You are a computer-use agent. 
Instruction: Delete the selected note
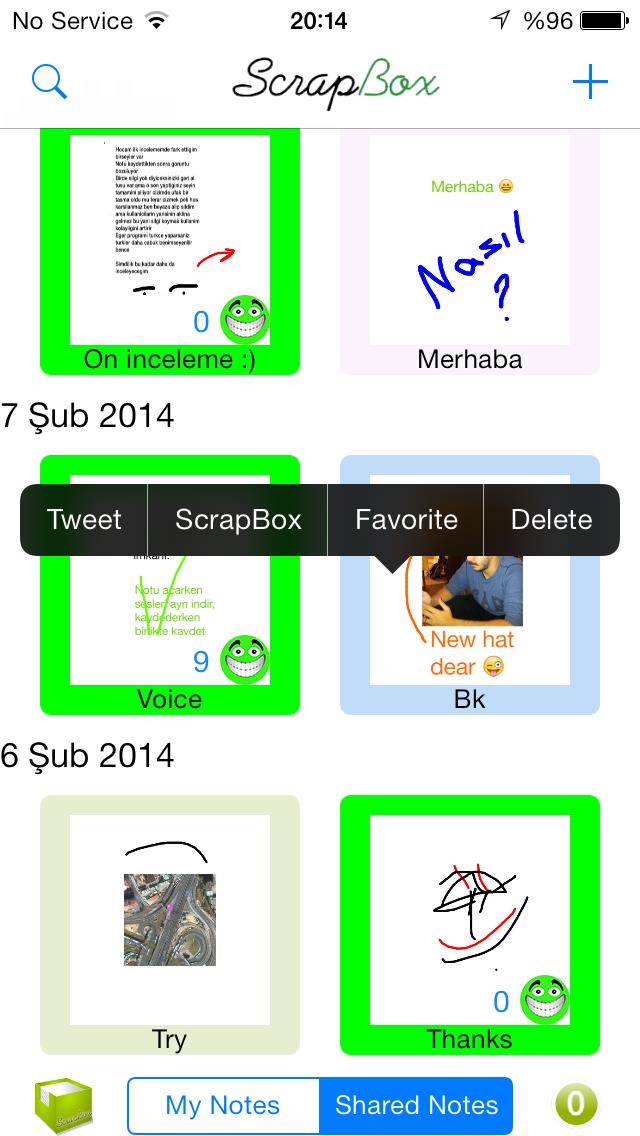[551, 520]
